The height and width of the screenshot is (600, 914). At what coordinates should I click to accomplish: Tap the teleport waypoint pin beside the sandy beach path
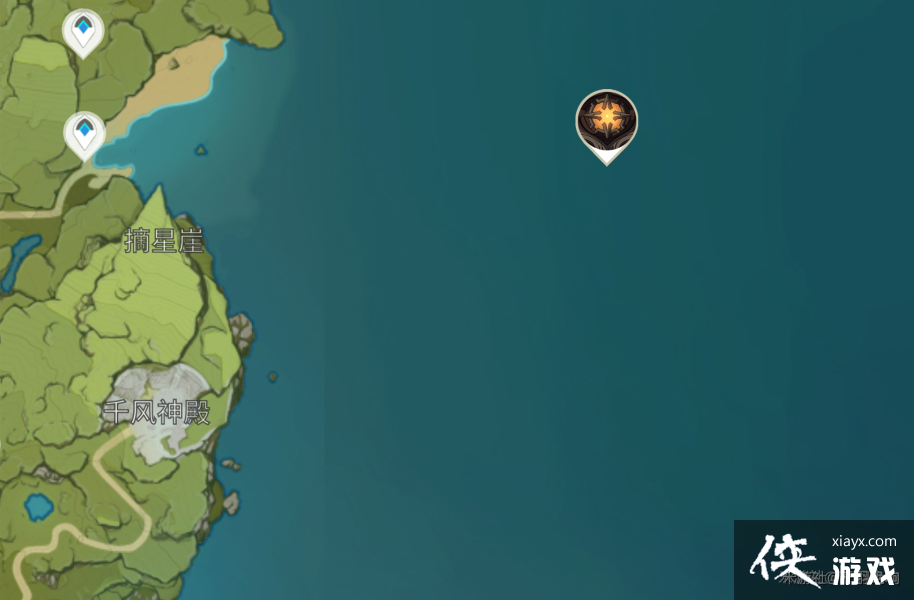(84, 132)
